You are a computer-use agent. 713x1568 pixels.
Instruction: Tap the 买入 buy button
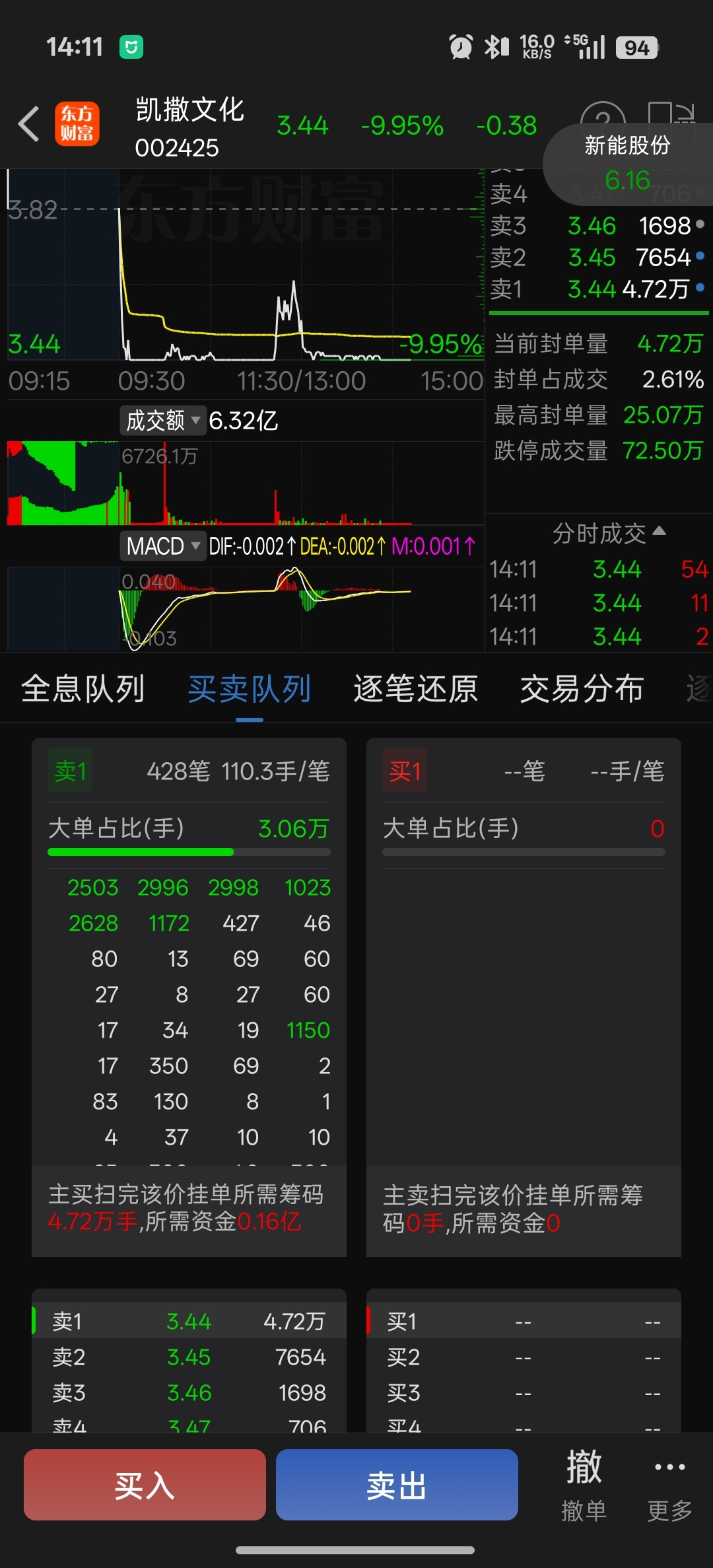[145, 1485]
